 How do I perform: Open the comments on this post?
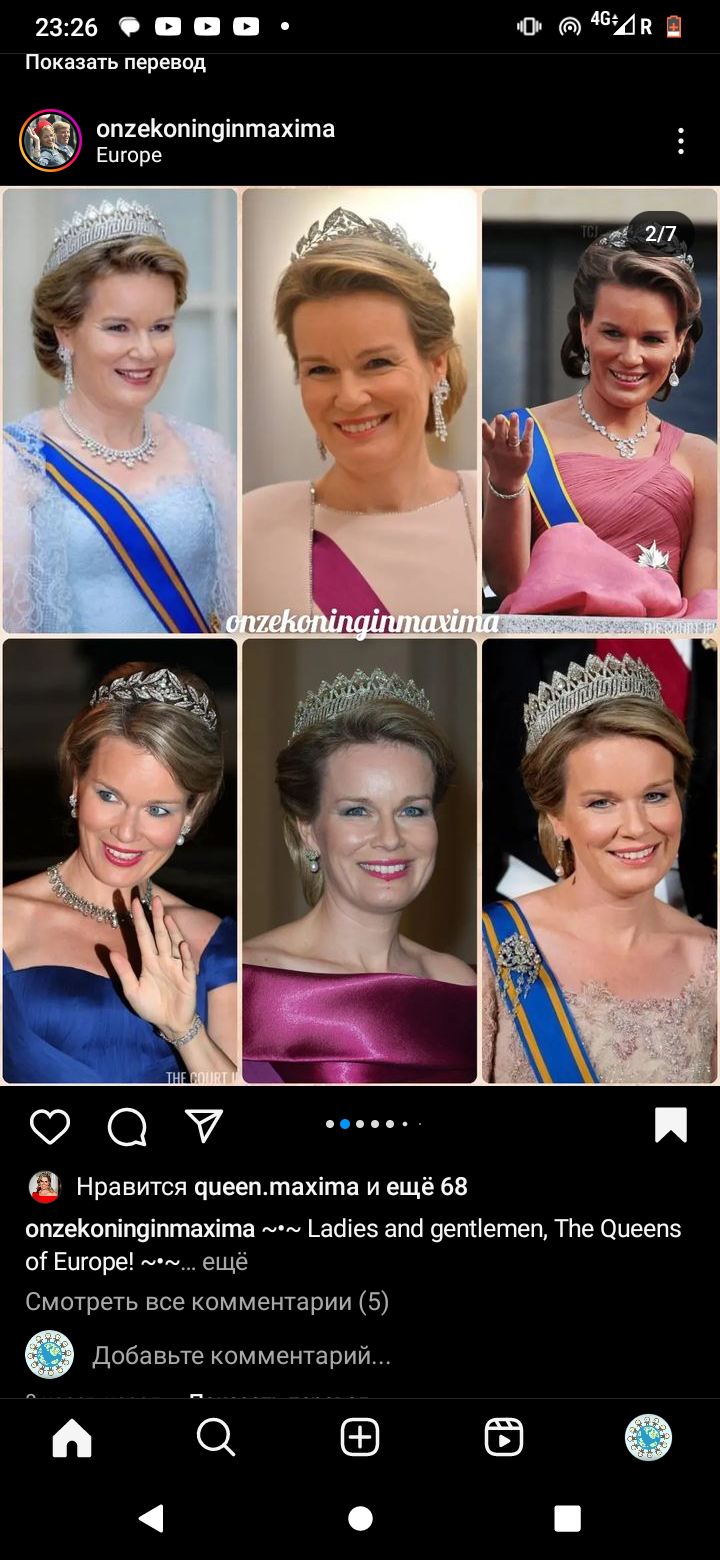click(x=127, y=1126)
